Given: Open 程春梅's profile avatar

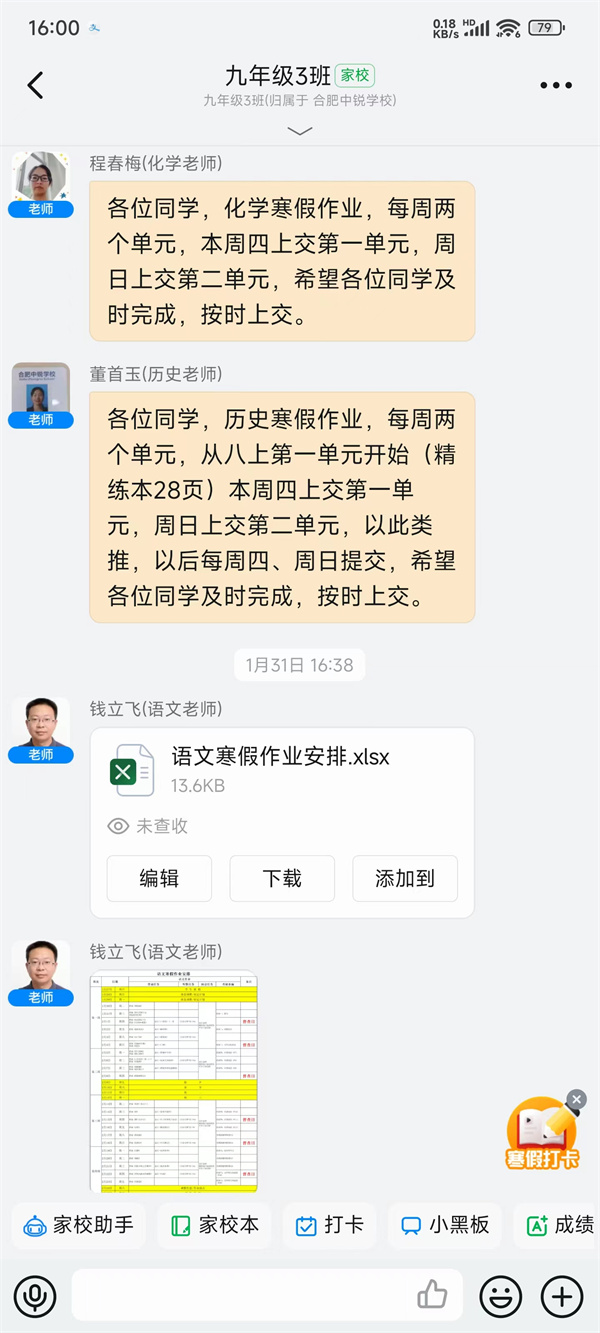Looking at the screenshot, I should pos(40,178).
